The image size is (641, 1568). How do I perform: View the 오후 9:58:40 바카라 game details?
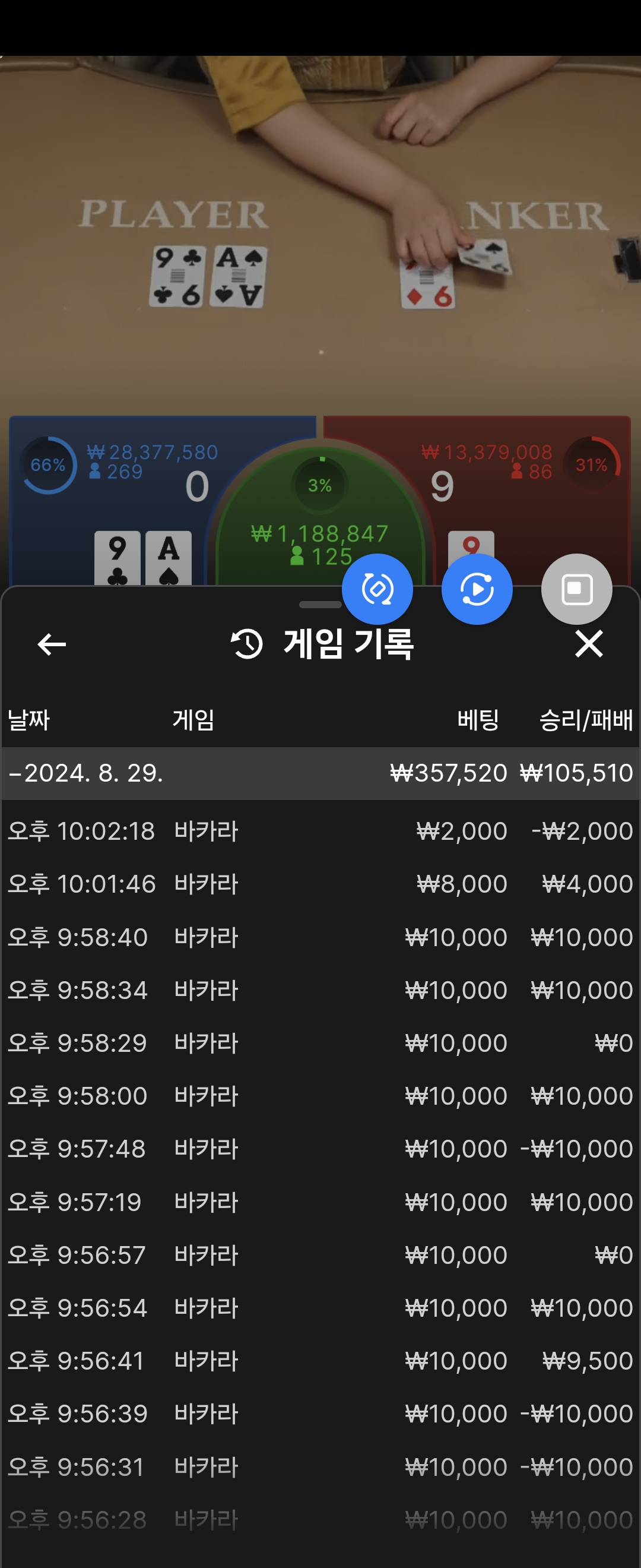coord(320,937)
